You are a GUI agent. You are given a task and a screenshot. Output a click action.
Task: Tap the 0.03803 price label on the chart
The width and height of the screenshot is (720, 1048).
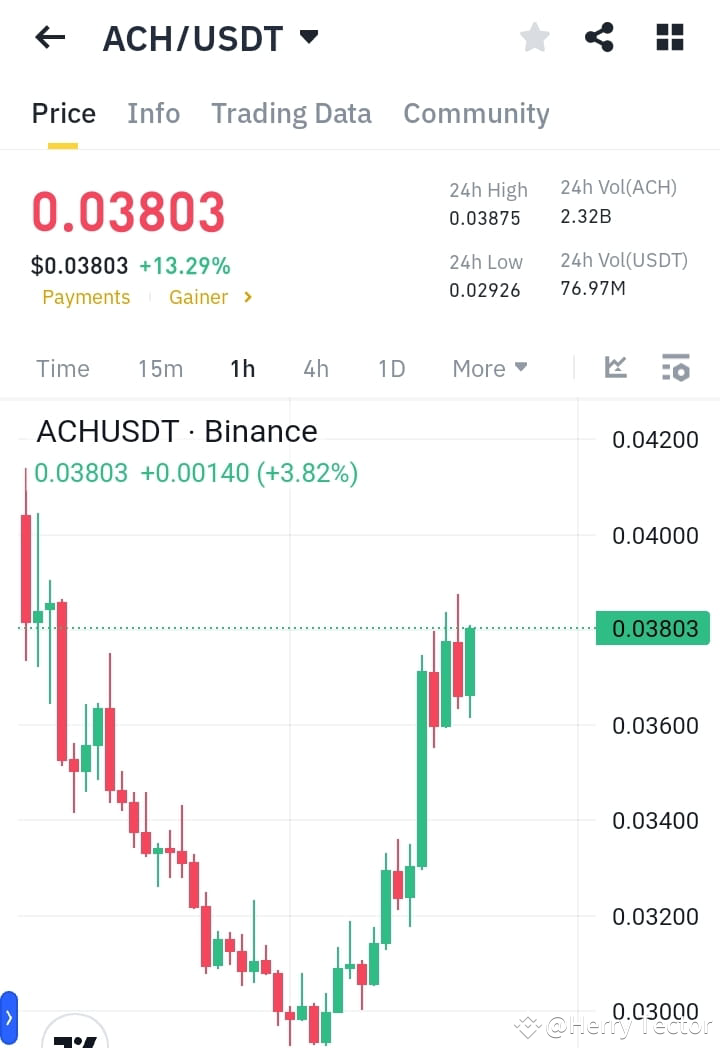[652, 628]
